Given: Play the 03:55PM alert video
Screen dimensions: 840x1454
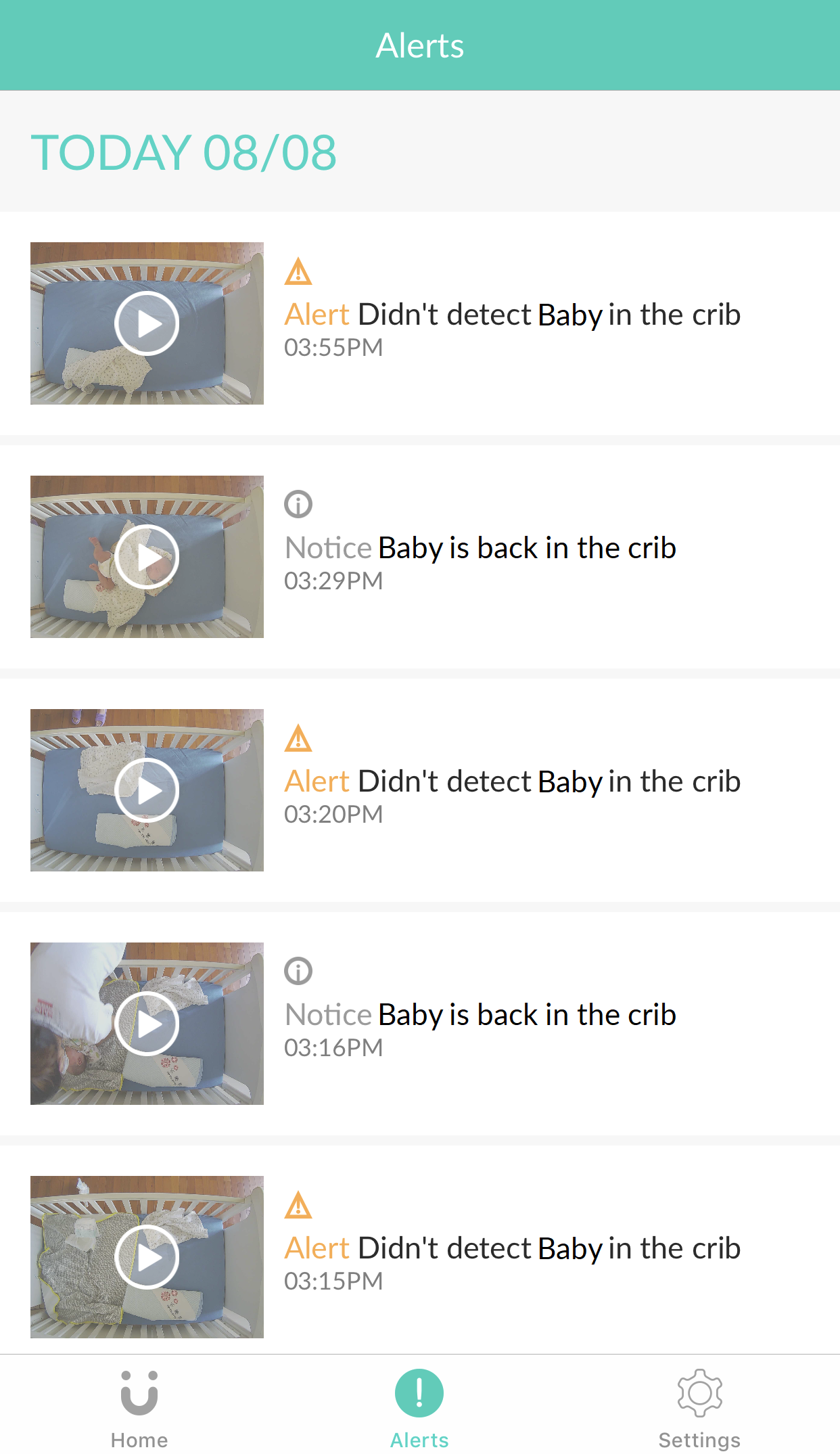Looking at the screenshot, I should coord(147,323).
